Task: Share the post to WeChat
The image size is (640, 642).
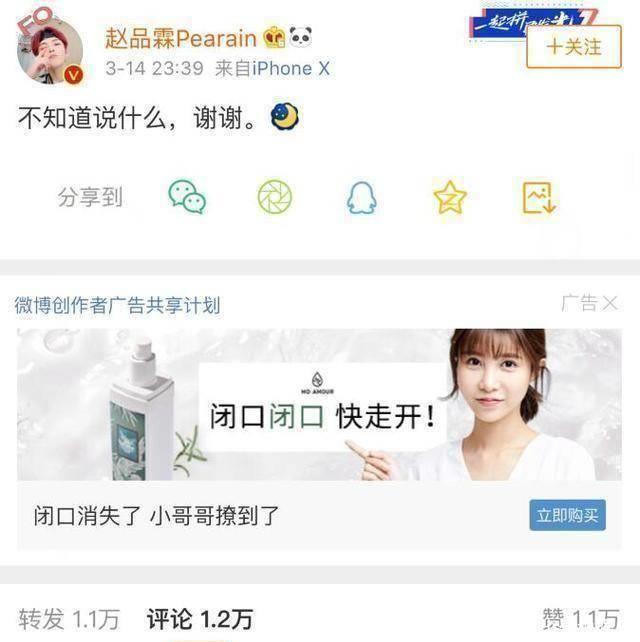Action: point(187,197)
